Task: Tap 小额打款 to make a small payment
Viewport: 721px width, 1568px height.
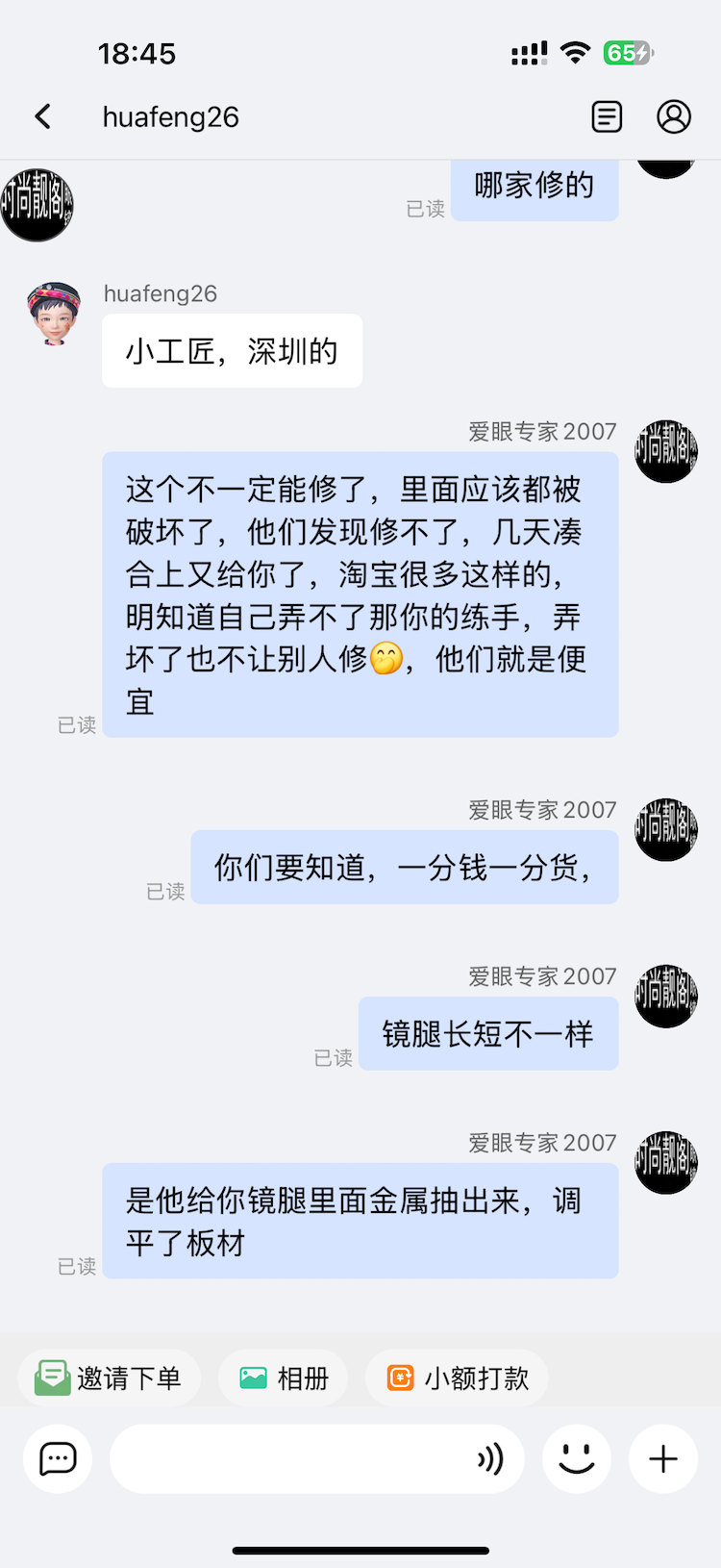Action: [x=457, y=1378]
